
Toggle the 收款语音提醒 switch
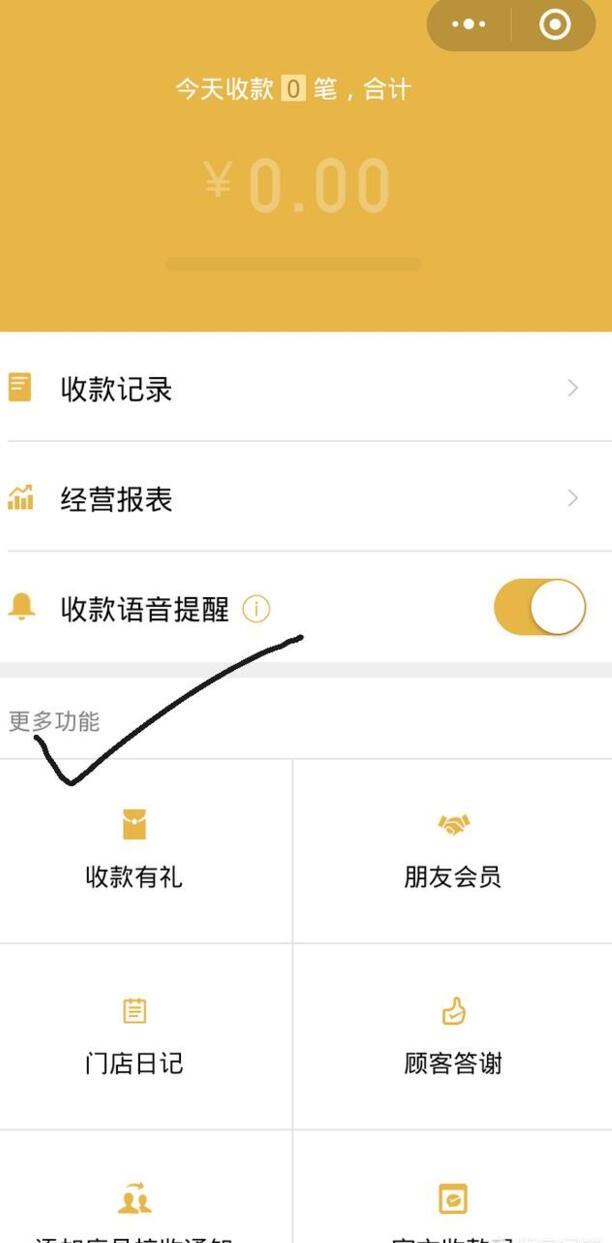point(540,607)
